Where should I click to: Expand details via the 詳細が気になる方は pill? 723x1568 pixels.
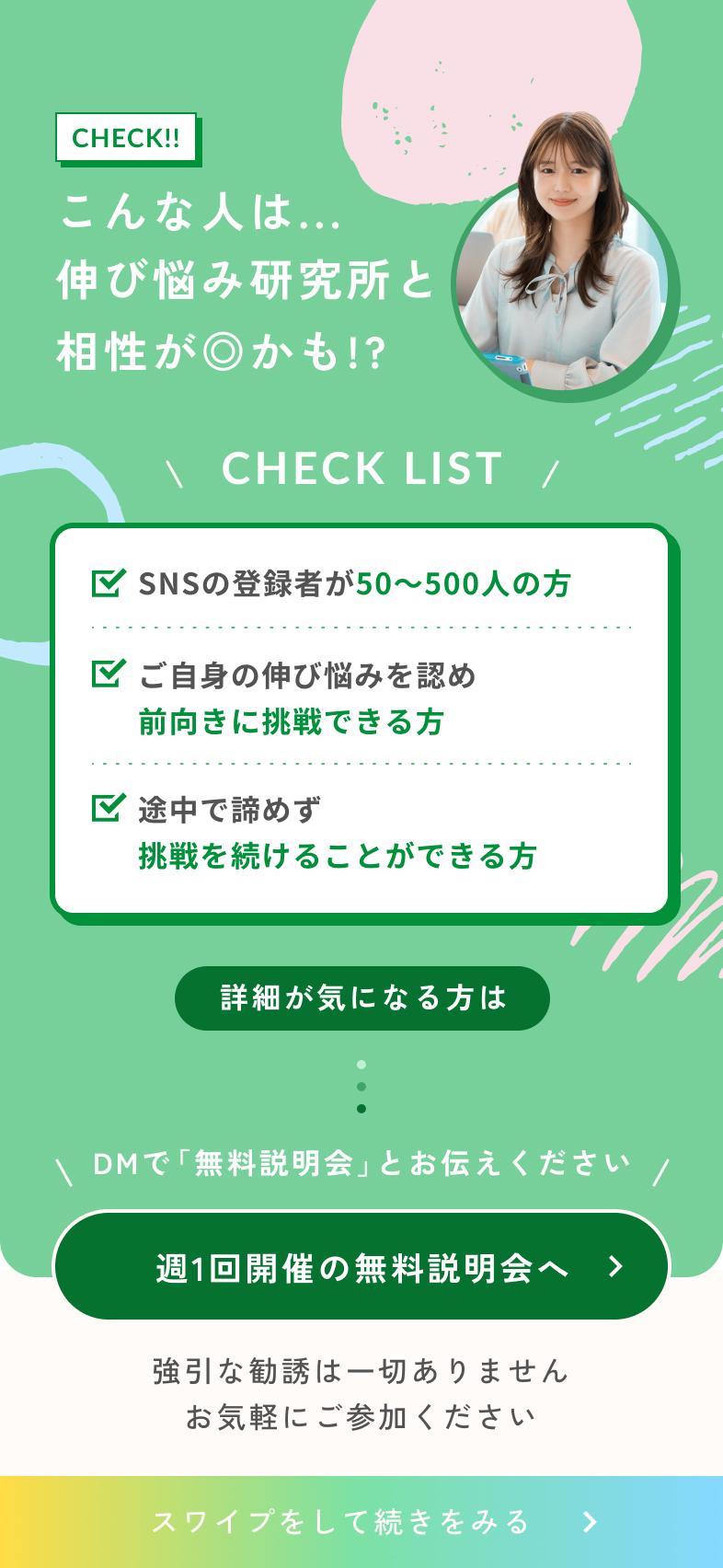click(x=361, y=997)
